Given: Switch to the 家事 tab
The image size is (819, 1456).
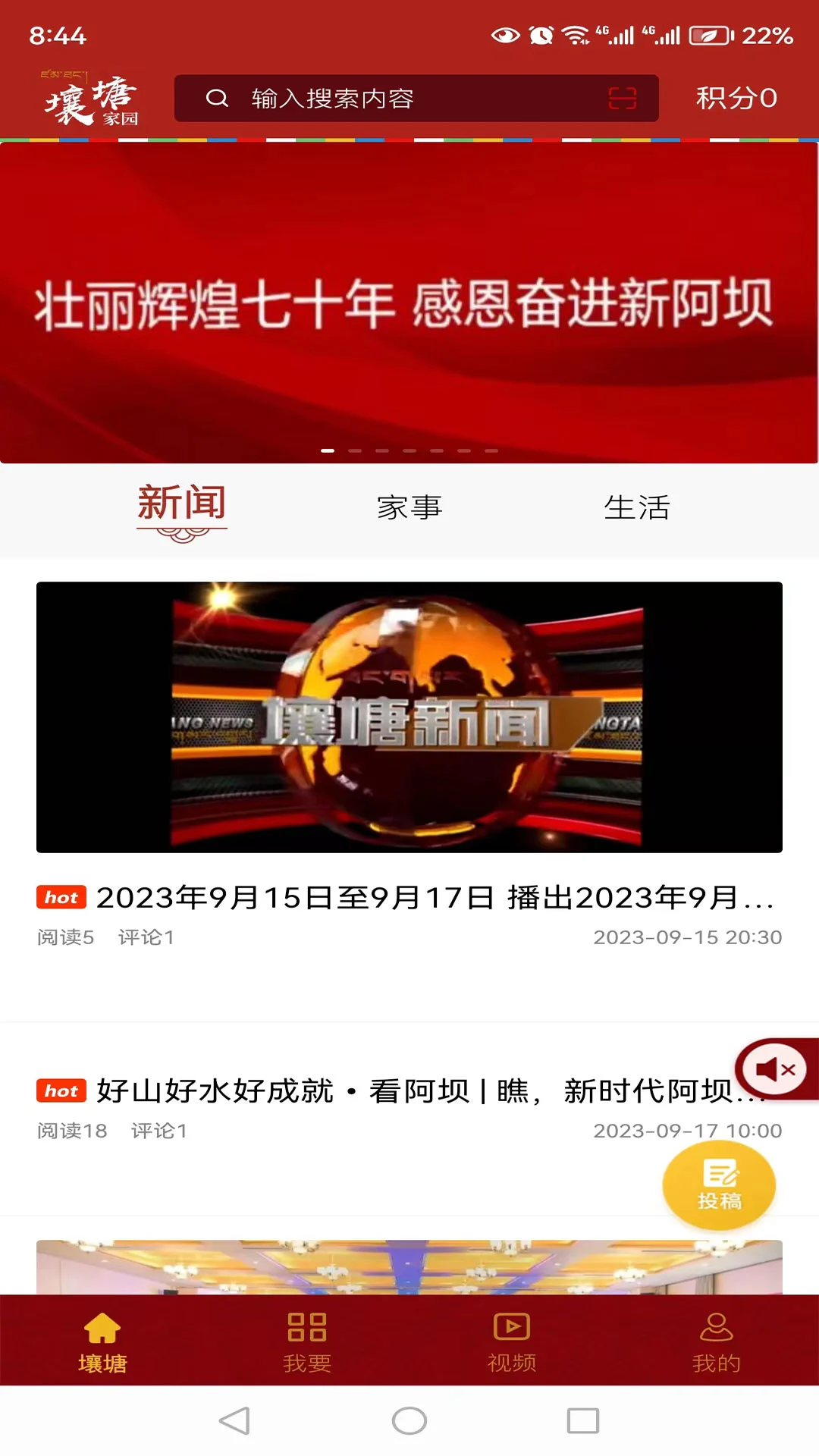Looking at the screenshot, I should click(409, 507).
